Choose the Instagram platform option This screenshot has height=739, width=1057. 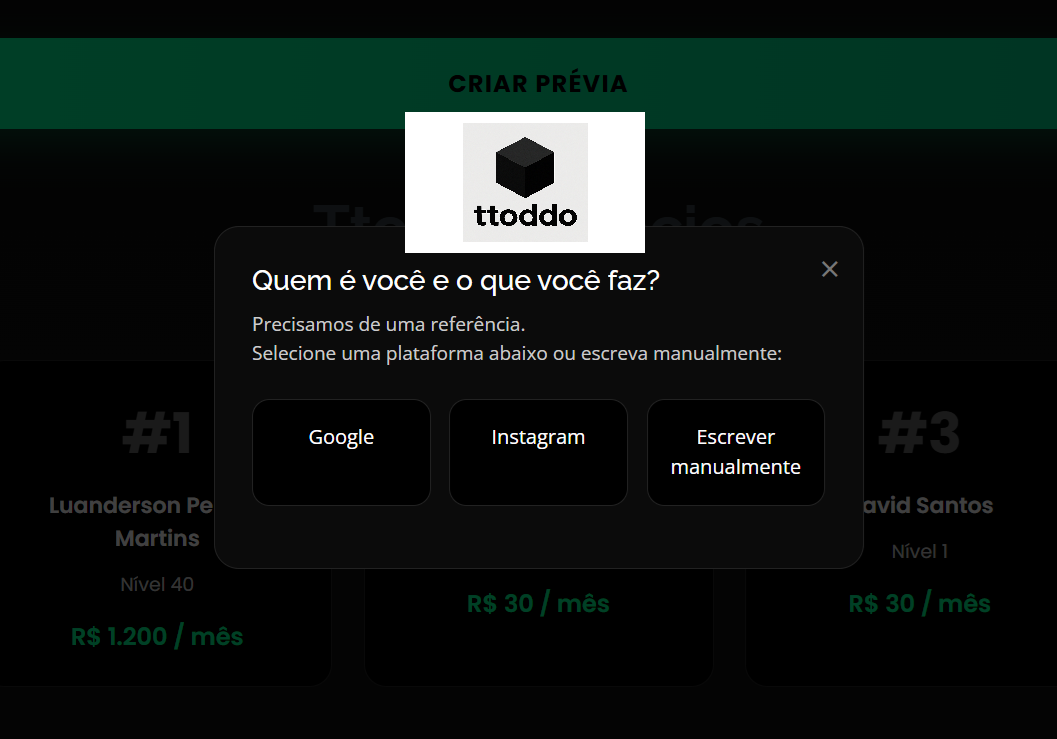click(x=538, y=452)
